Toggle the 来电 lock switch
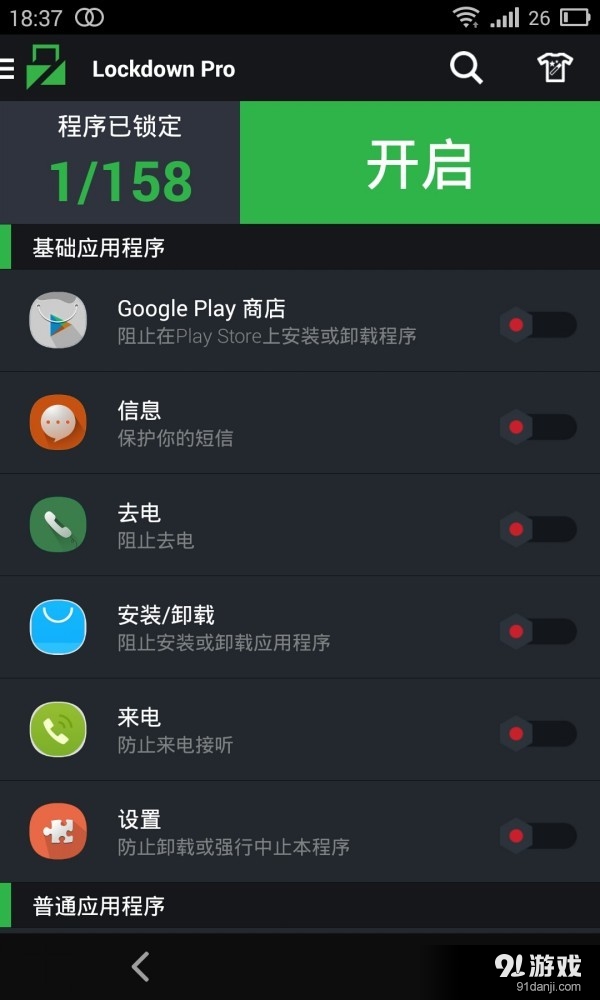This screenshot has height=1000, width=600. point(539,733)
